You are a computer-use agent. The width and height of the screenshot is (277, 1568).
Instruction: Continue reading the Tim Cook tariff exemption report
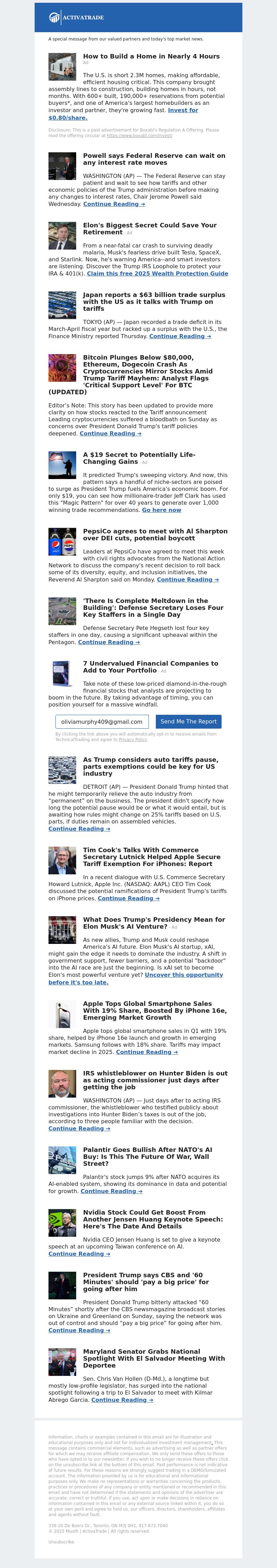[128, 898]
